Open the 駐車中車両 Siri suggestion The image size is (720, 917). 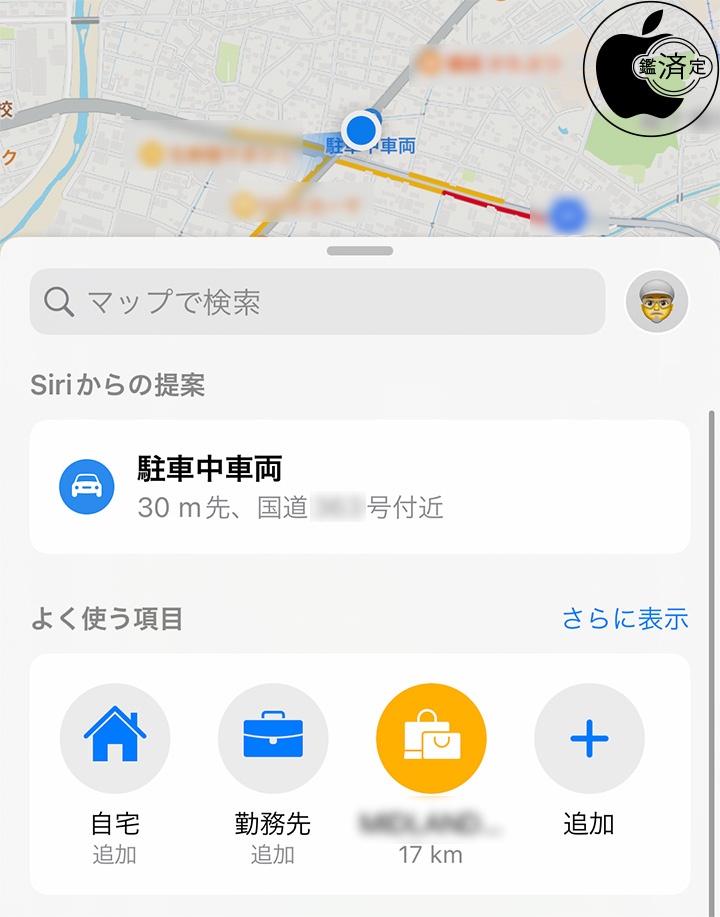(x=360, y=487)
